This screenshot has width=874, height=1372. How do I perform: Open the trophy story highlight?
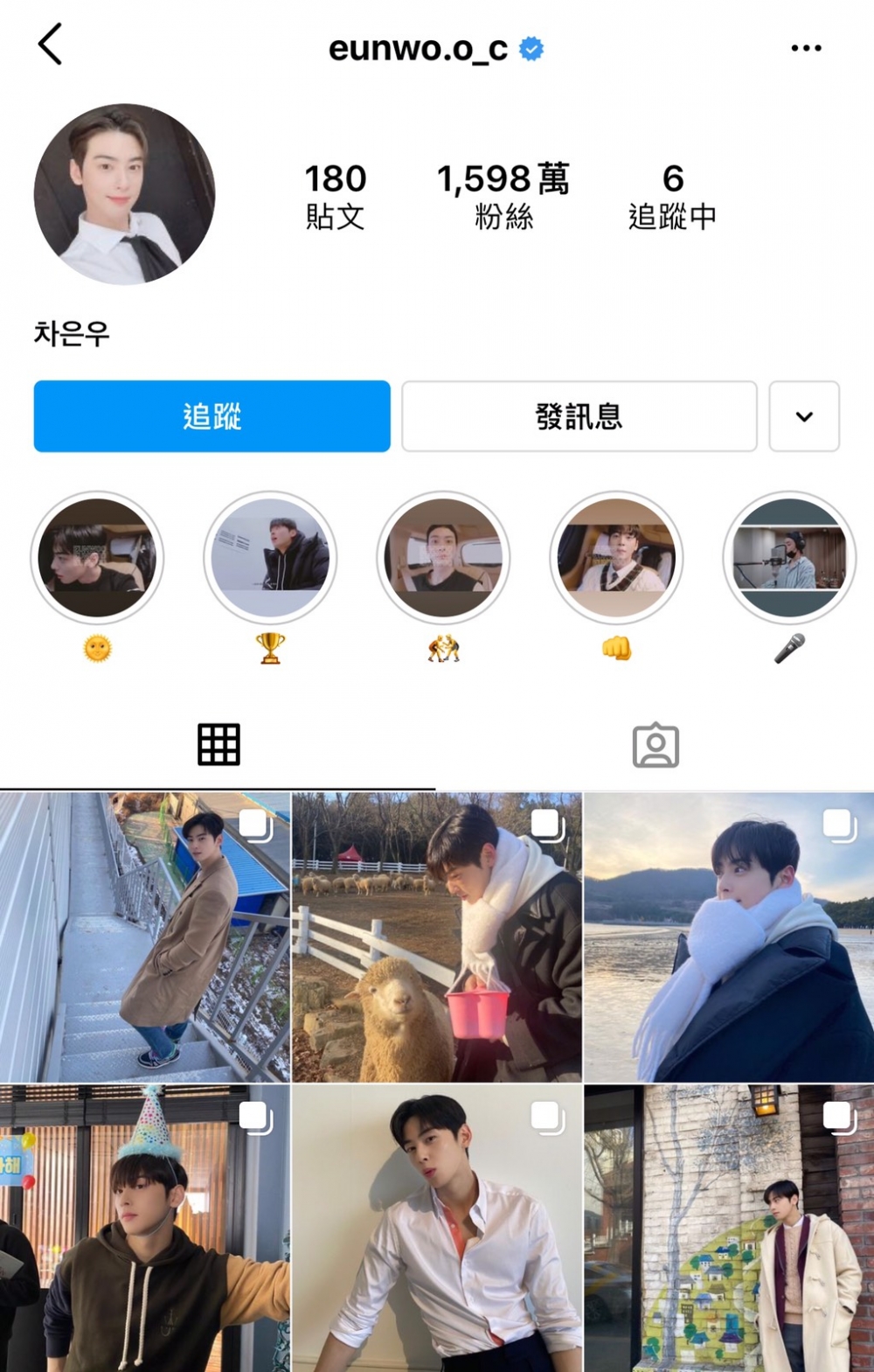click(270, 558)
